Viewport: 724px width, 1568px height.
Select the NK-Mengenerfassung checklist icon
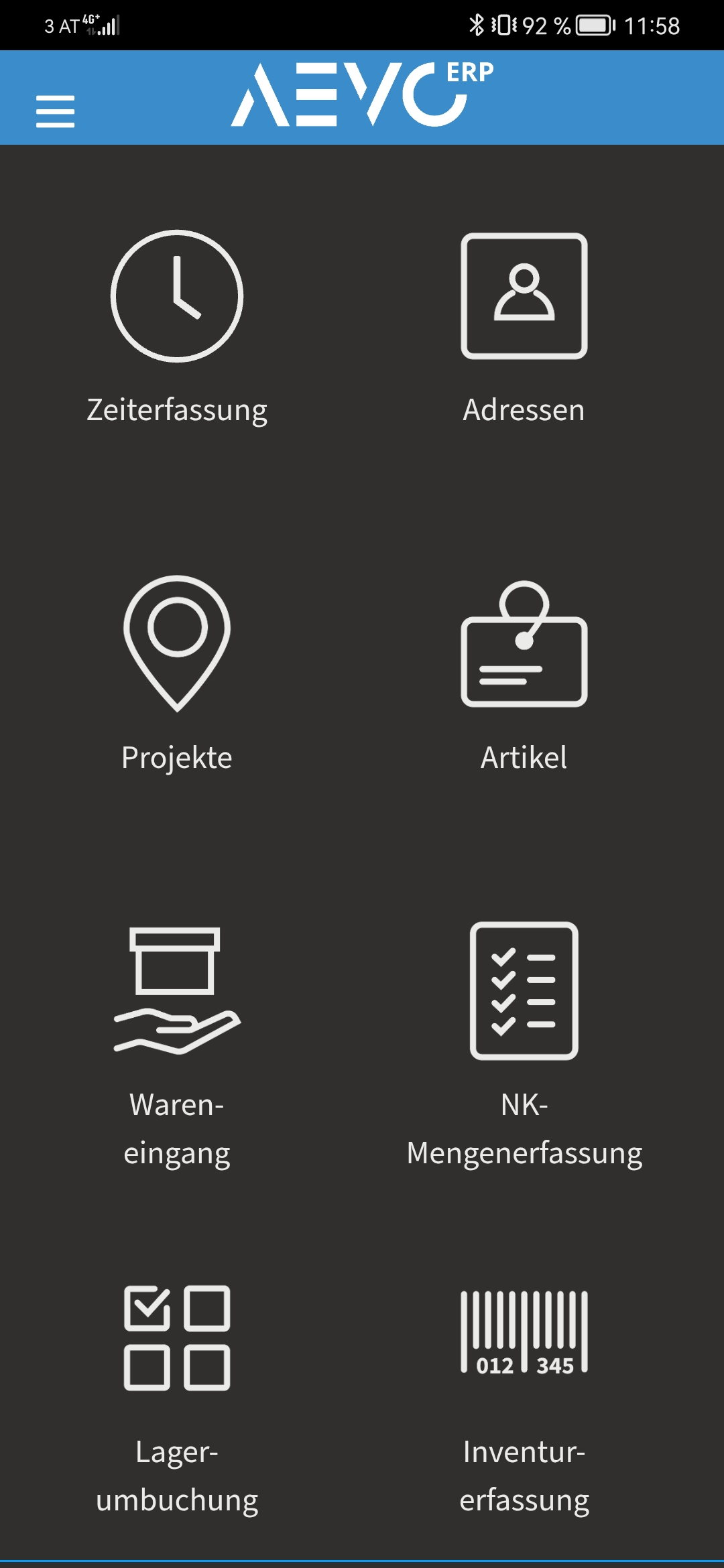pos(524,992)
